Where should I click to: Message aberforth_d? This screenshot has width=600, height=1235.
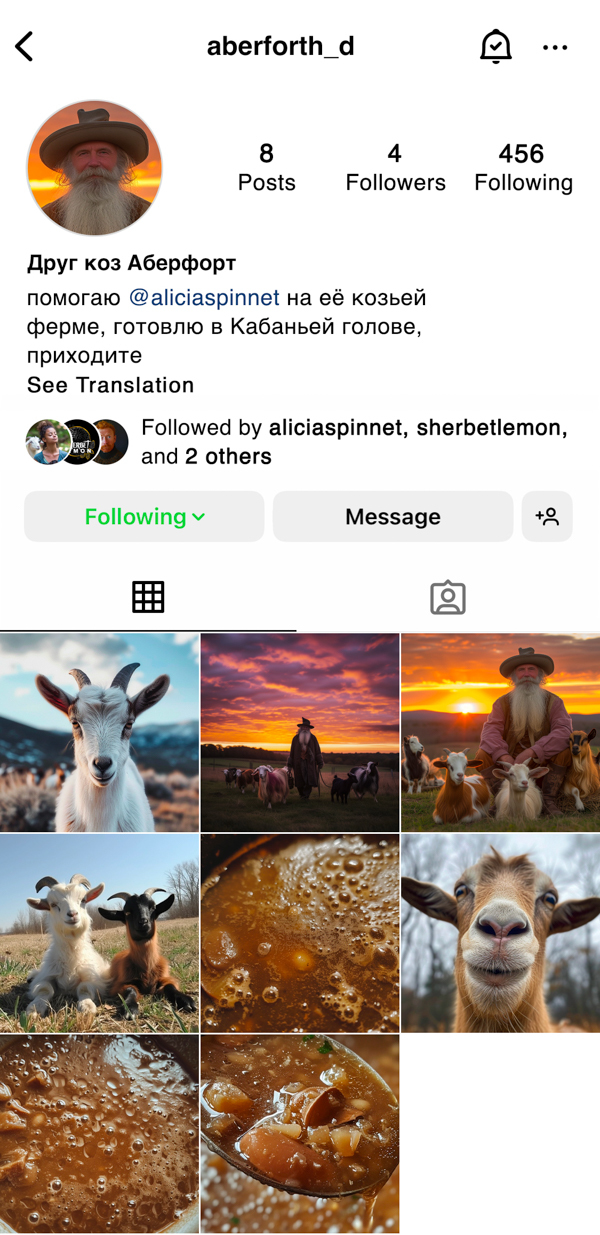coord(392,516)
